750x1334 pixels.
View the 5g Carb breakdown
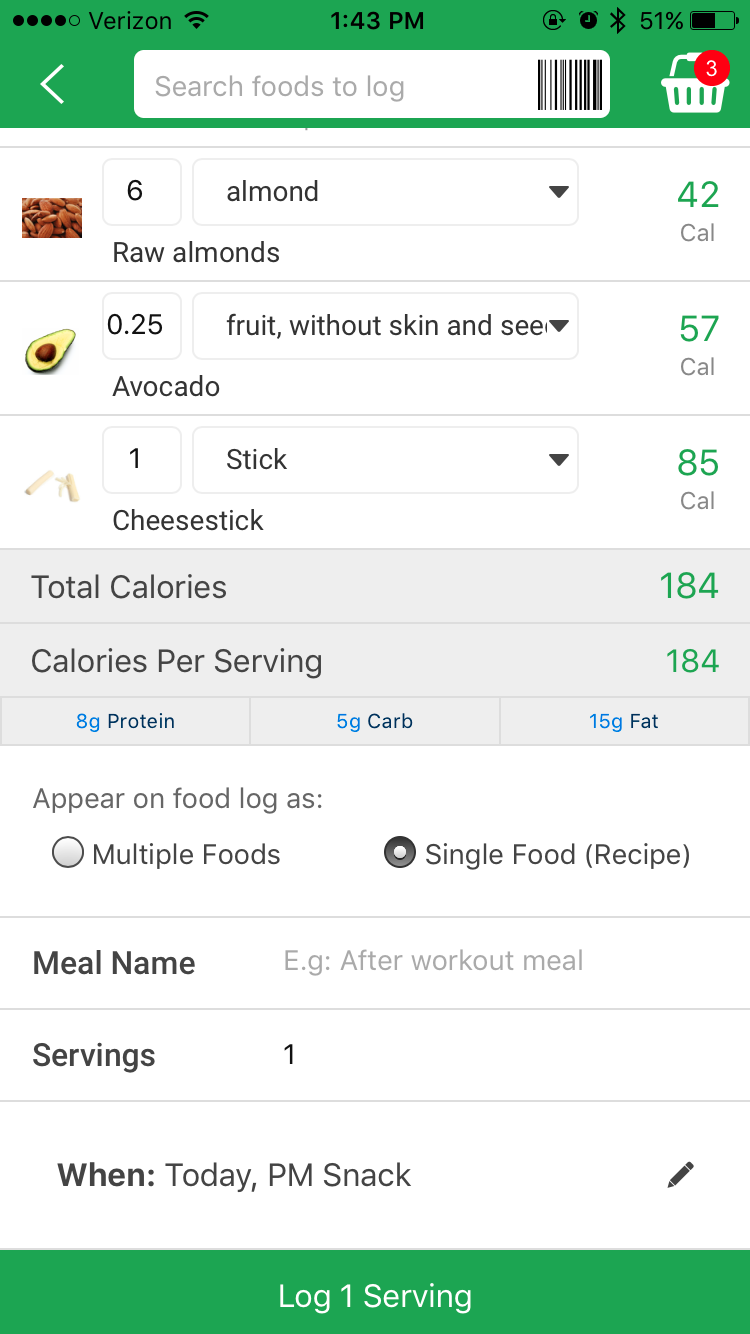click(x=375, y=720)
